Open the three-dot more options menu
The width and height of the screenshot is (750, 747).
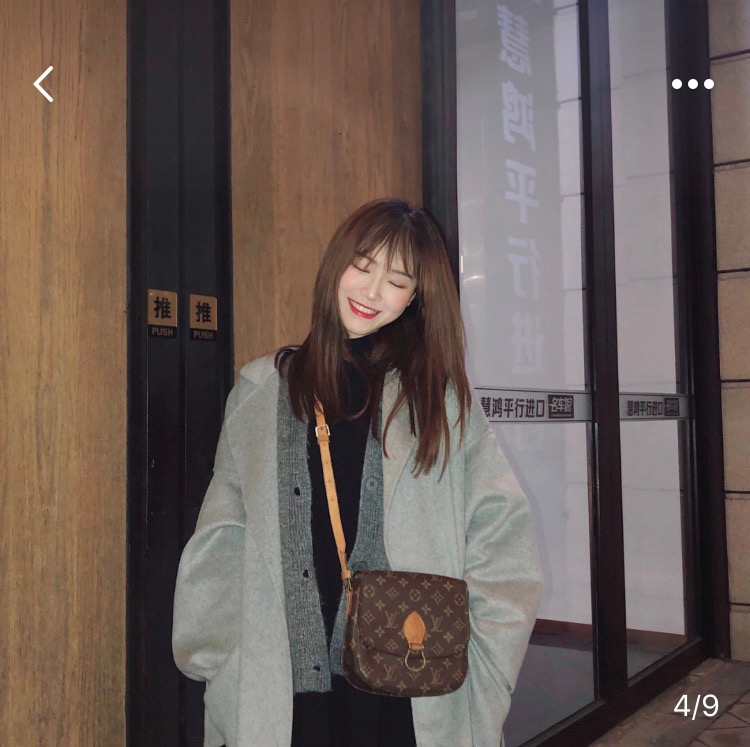[x=692, y=84]
